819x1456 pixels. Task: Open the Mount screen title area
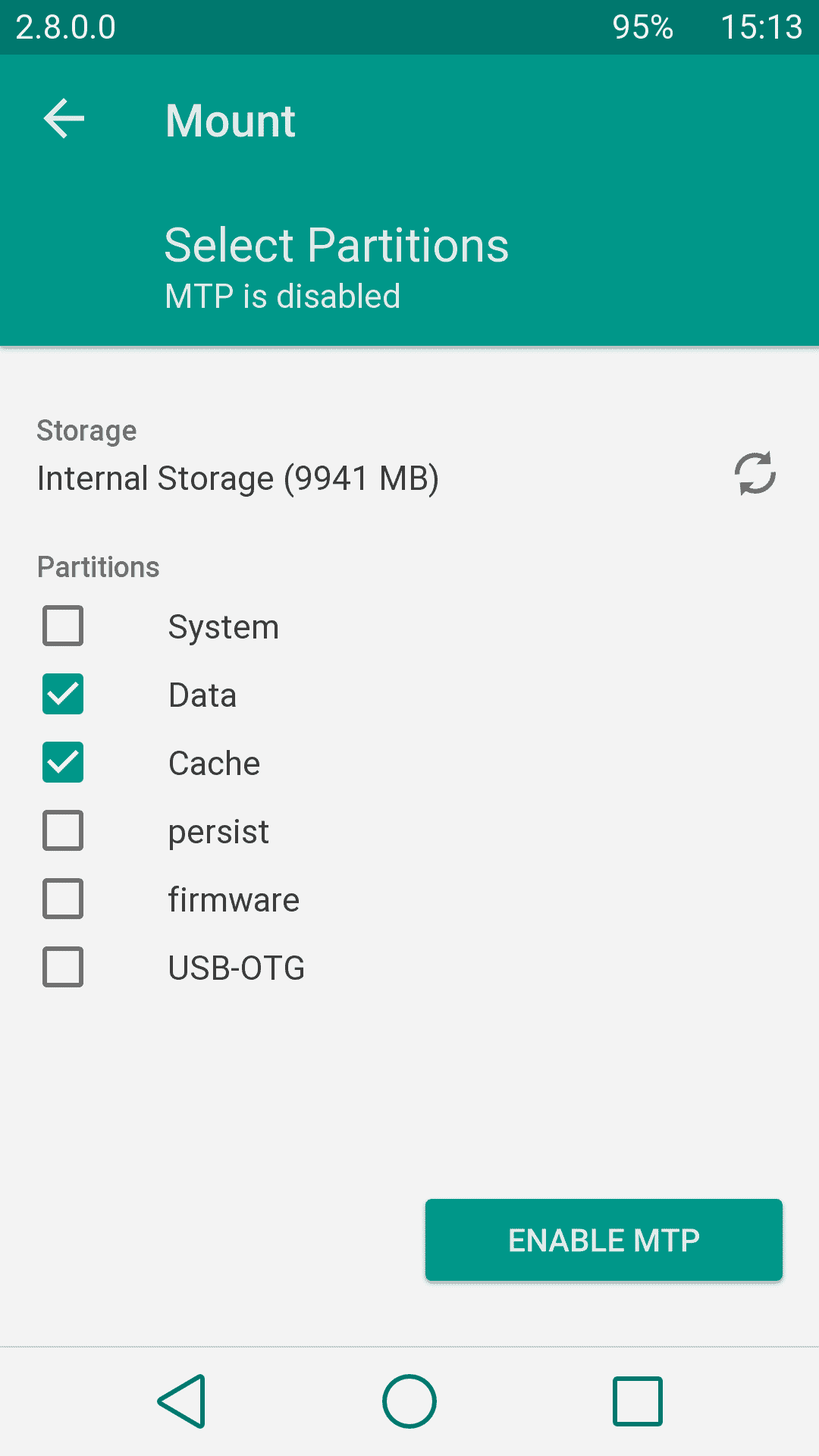tap(230, 120)
